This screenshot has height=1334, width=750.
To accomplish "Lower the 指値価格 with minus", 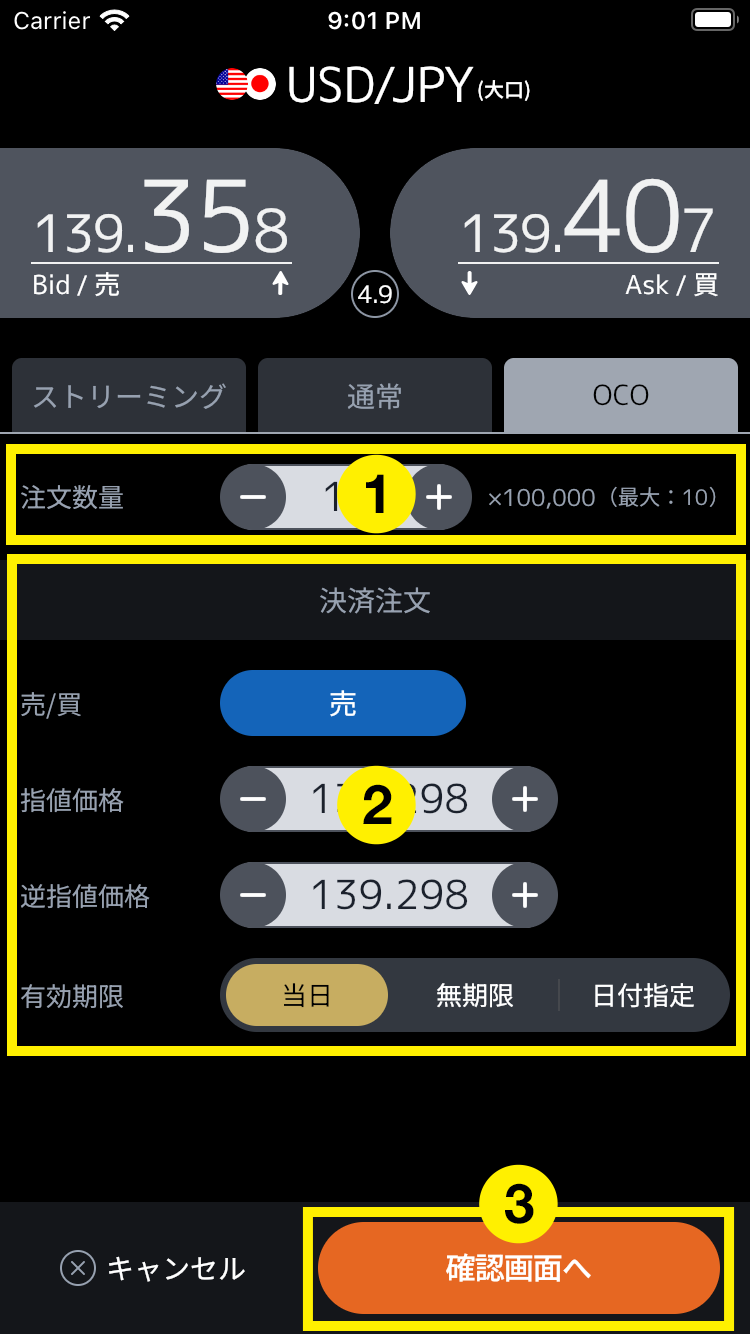I will [253, 799].
